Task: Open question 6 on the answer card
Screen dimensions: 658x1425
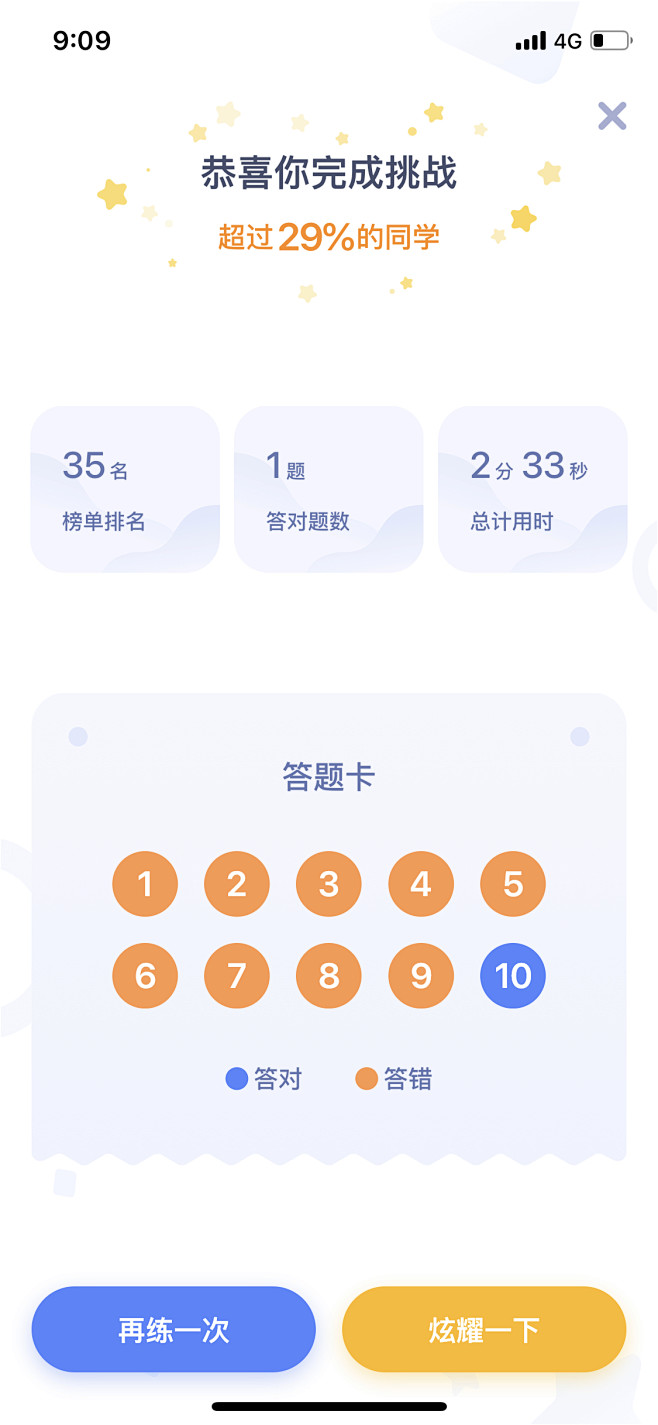Action: point(145,975)
